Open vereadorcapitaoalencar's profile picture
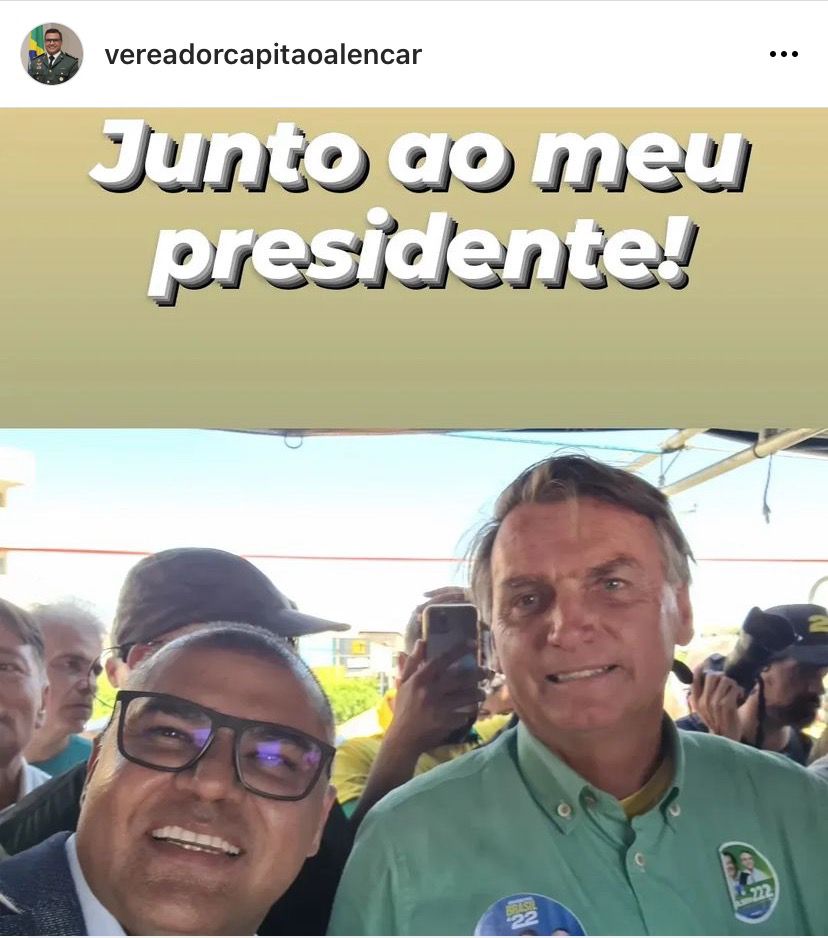Image resolution: width=828 pixels, height=938 pixels. pos(52,54)
